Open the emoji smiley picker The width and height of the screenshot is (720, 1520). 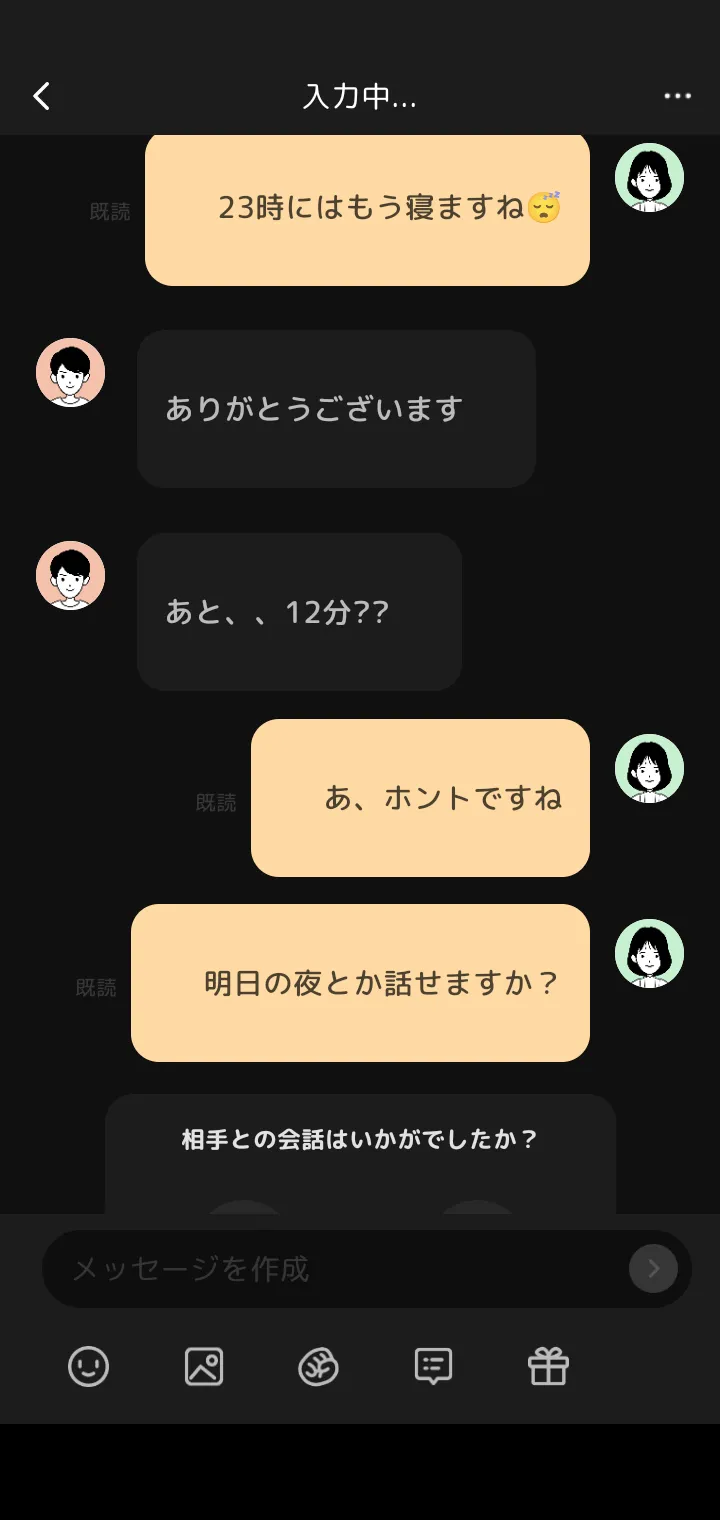(88, 1366)
